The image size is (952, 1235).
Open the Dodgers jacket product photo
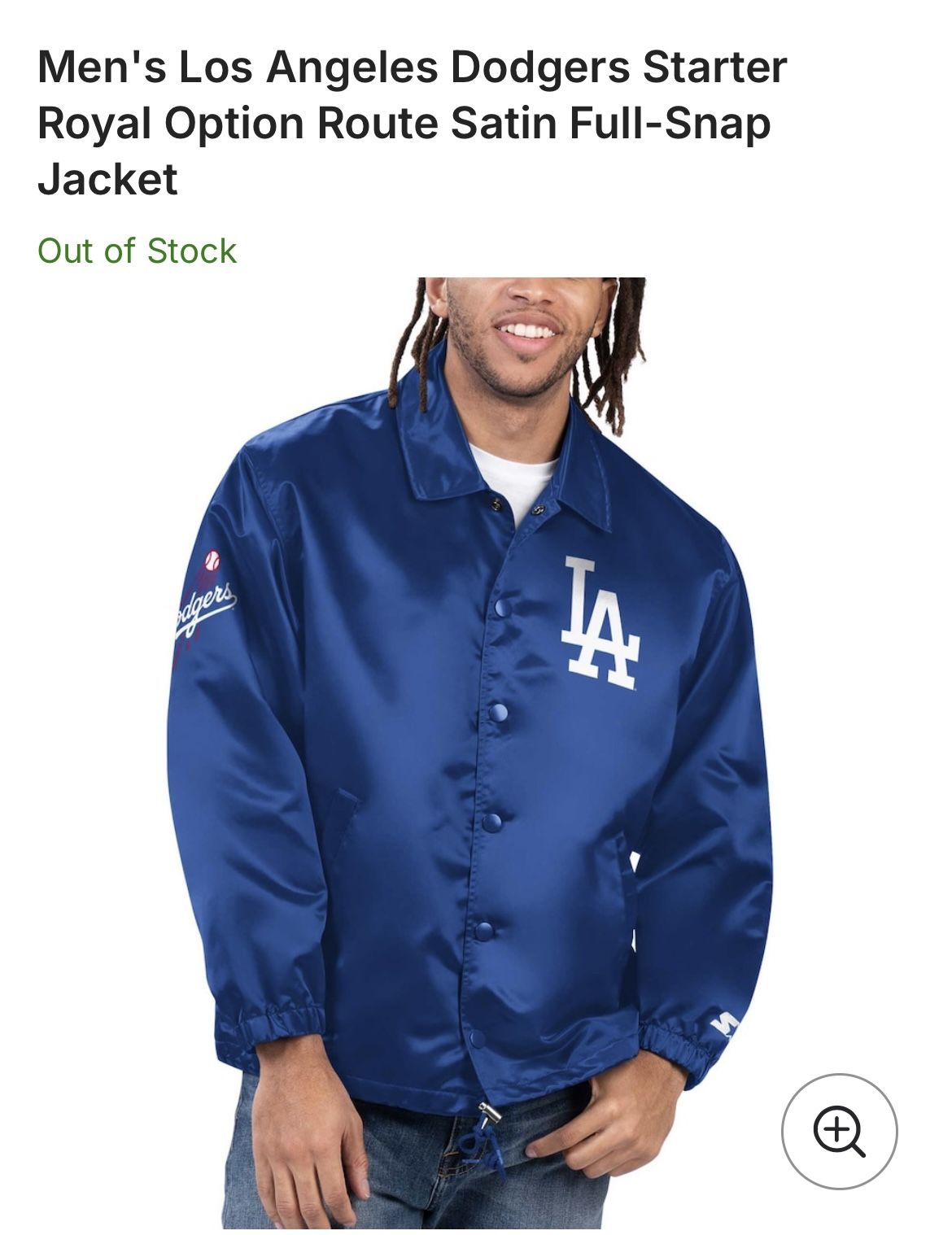472,748
